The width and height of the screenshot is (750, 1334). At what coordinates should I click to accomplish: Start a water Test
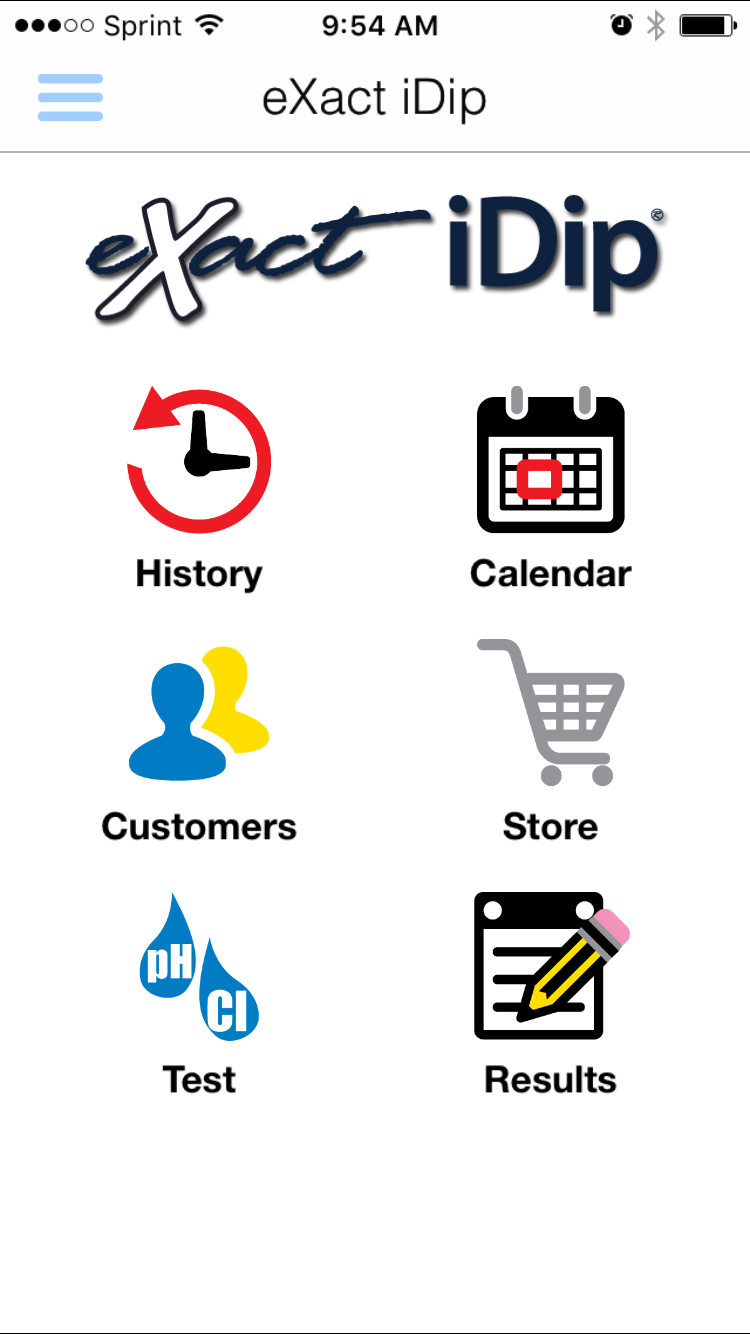tap(199, 995)
